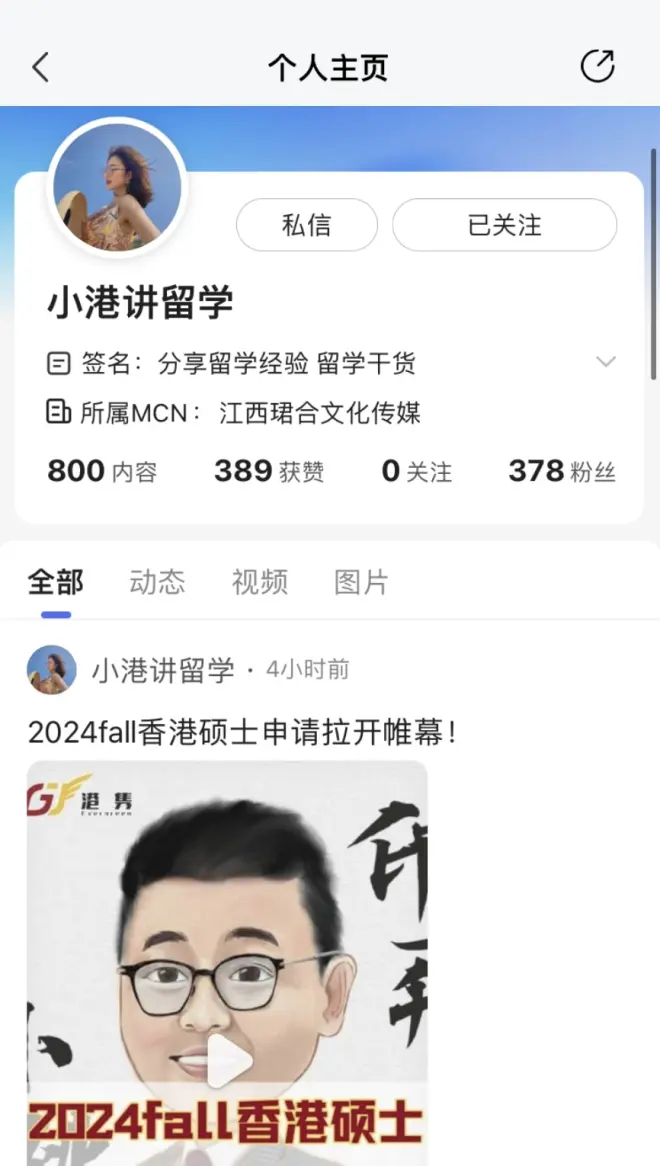The width and height of the screenshot is (660, 1166).
Task: Open the 378 粉丝 followers list
Action: (x=561, y=471)
